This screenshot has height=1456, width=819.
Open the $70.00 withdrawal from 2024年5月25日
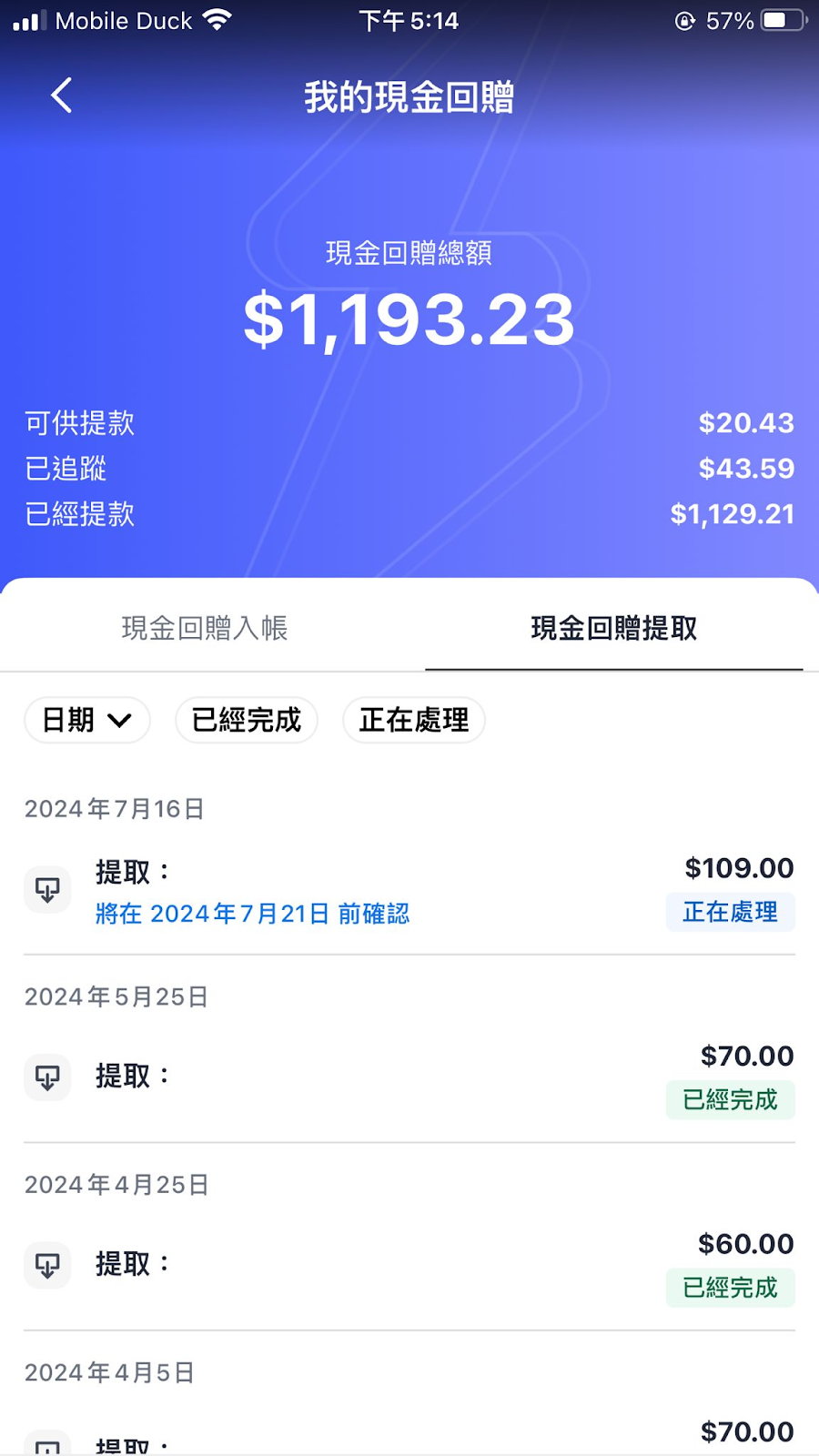409,1077
